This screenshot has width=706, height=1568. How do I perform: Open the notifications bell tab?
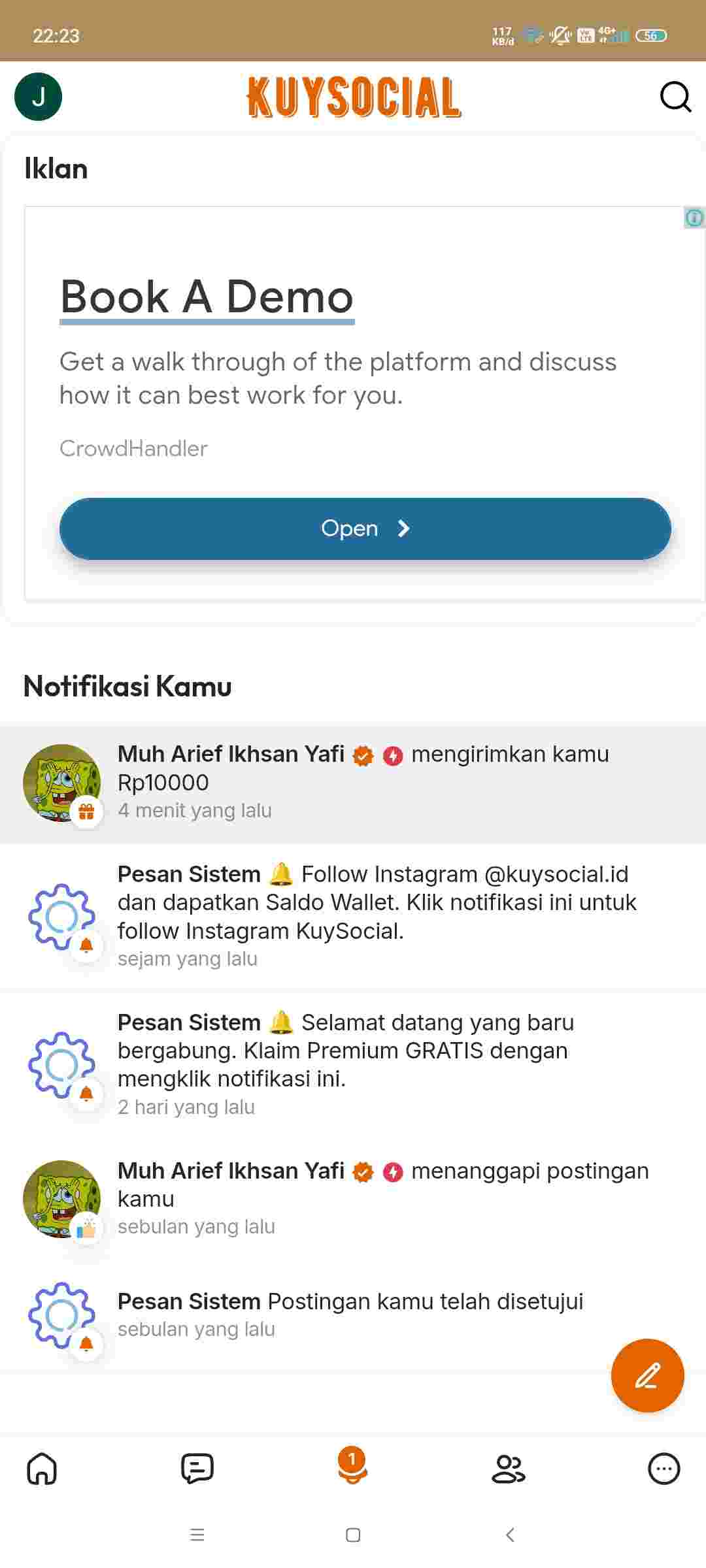pyautogui.click(x=352, y=1467)
